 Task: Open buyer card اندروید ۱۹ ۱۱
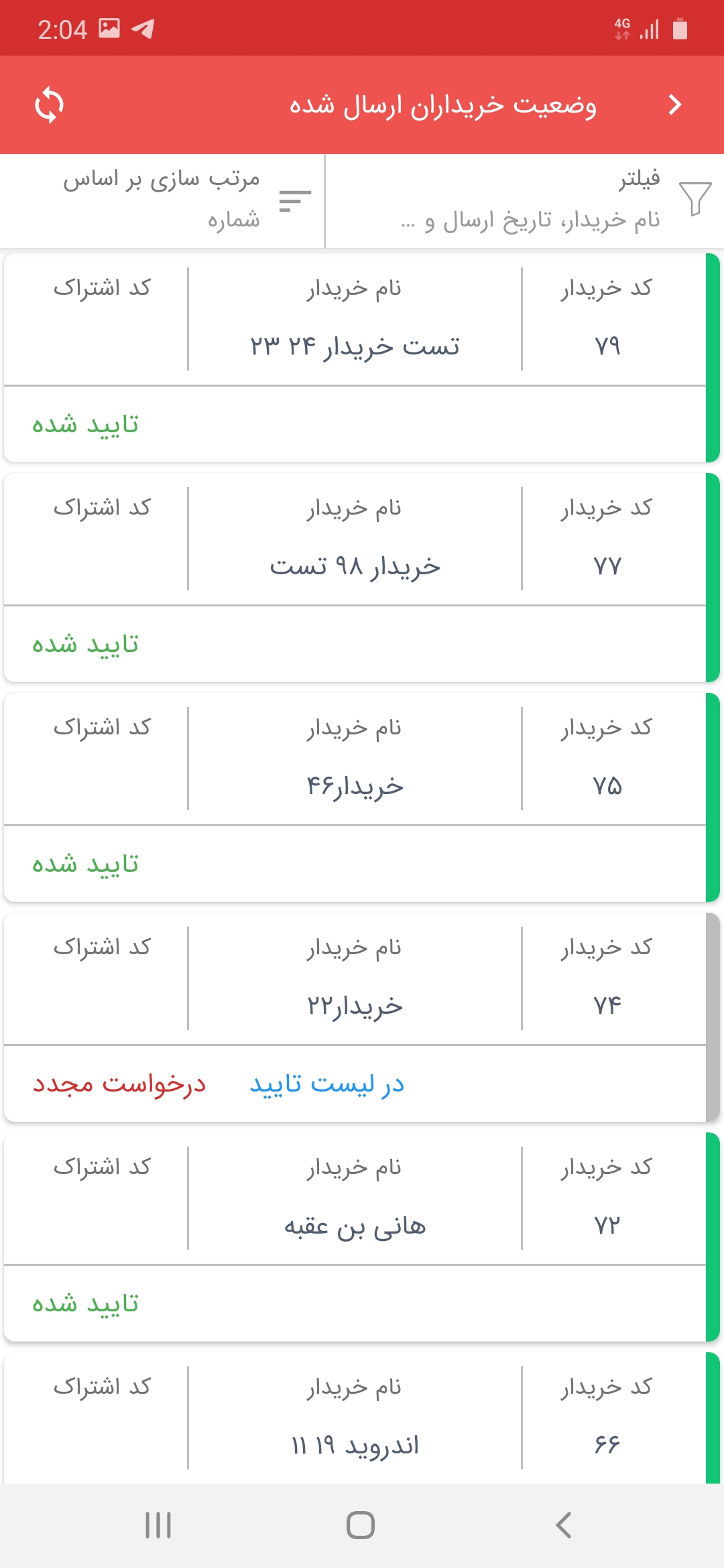coord(355,1445)
